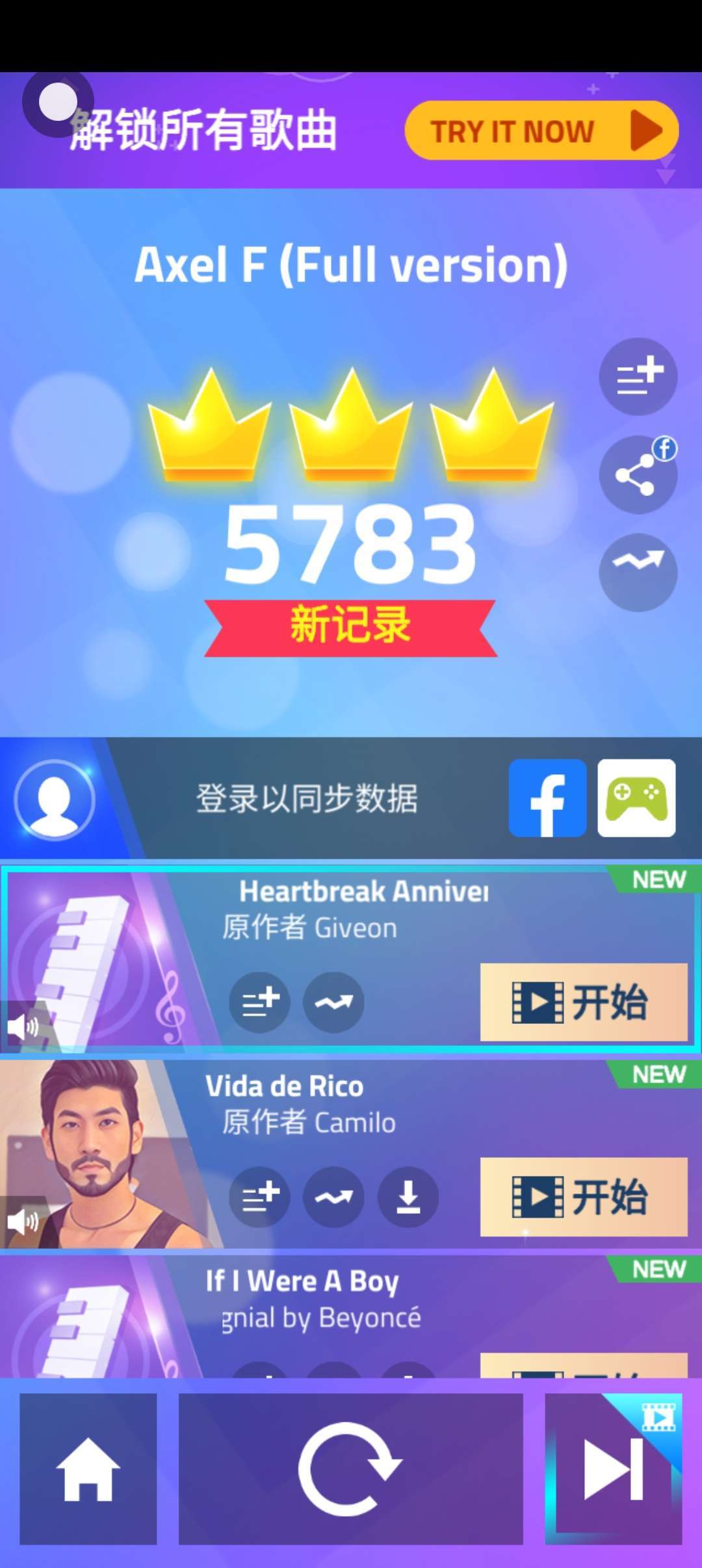This screenshot has width=702, height=1568.
Task: Preview the Vida de Rico audio
Action: pyautogui.click(x=23, y=1222)
